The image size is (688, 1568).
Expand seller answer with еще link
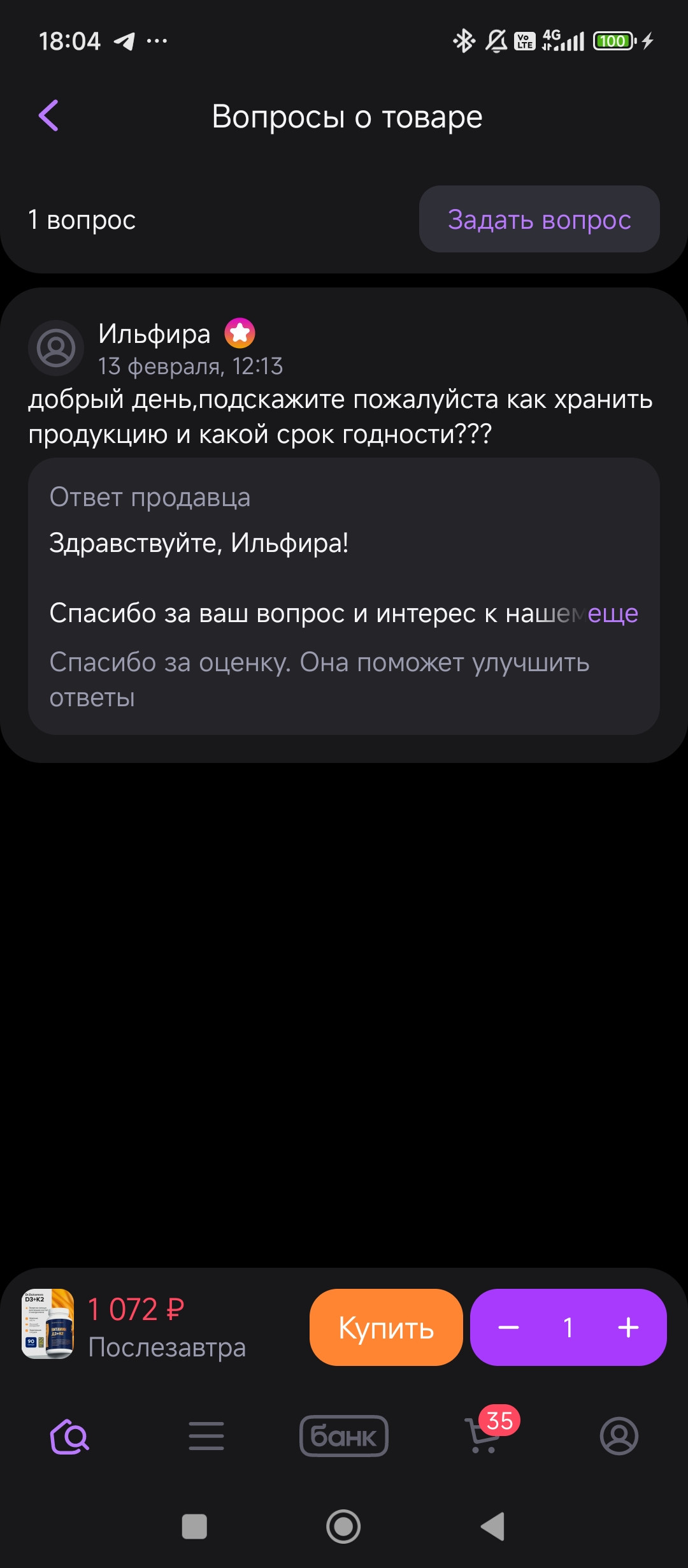(x=612, y=613)
